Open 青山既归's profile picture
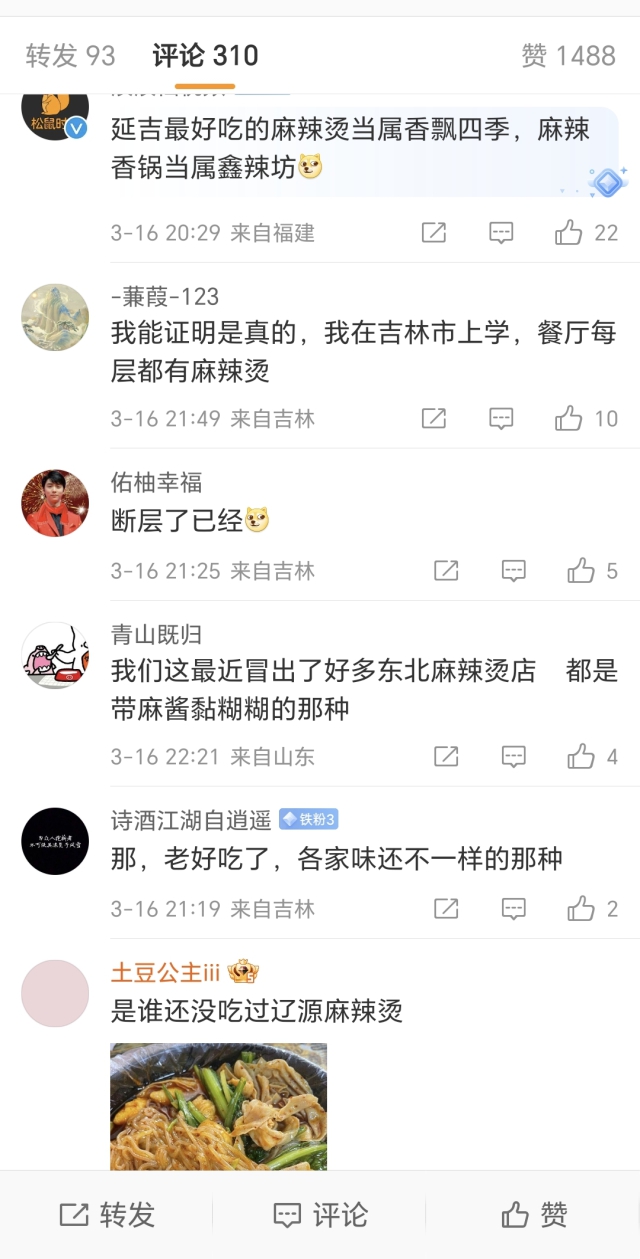This screenshot has height=1259, width=640. click(x=56, y=655)
